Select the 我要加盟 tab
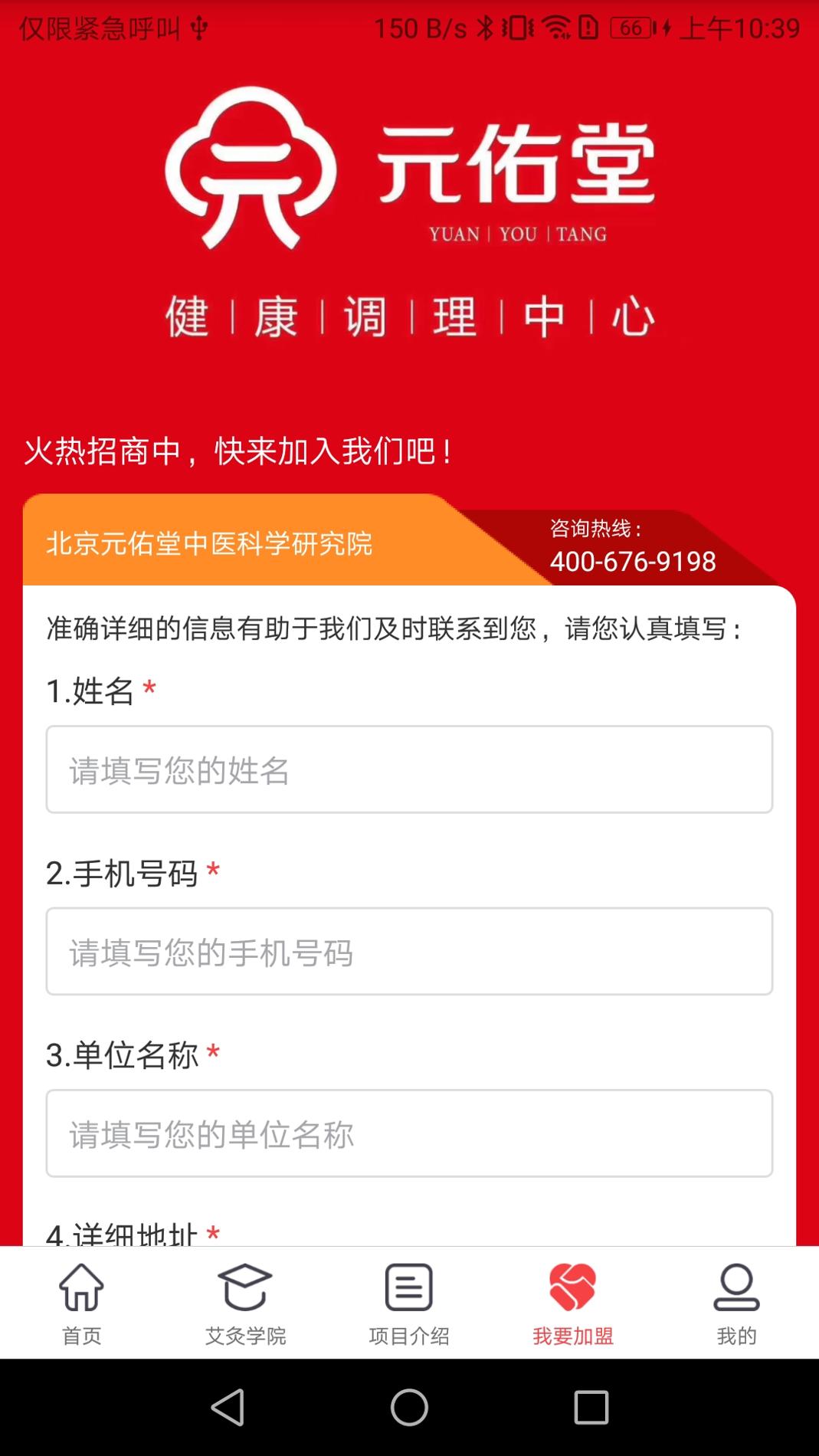Screen dimensions: 819x1456 point(573,1303)
